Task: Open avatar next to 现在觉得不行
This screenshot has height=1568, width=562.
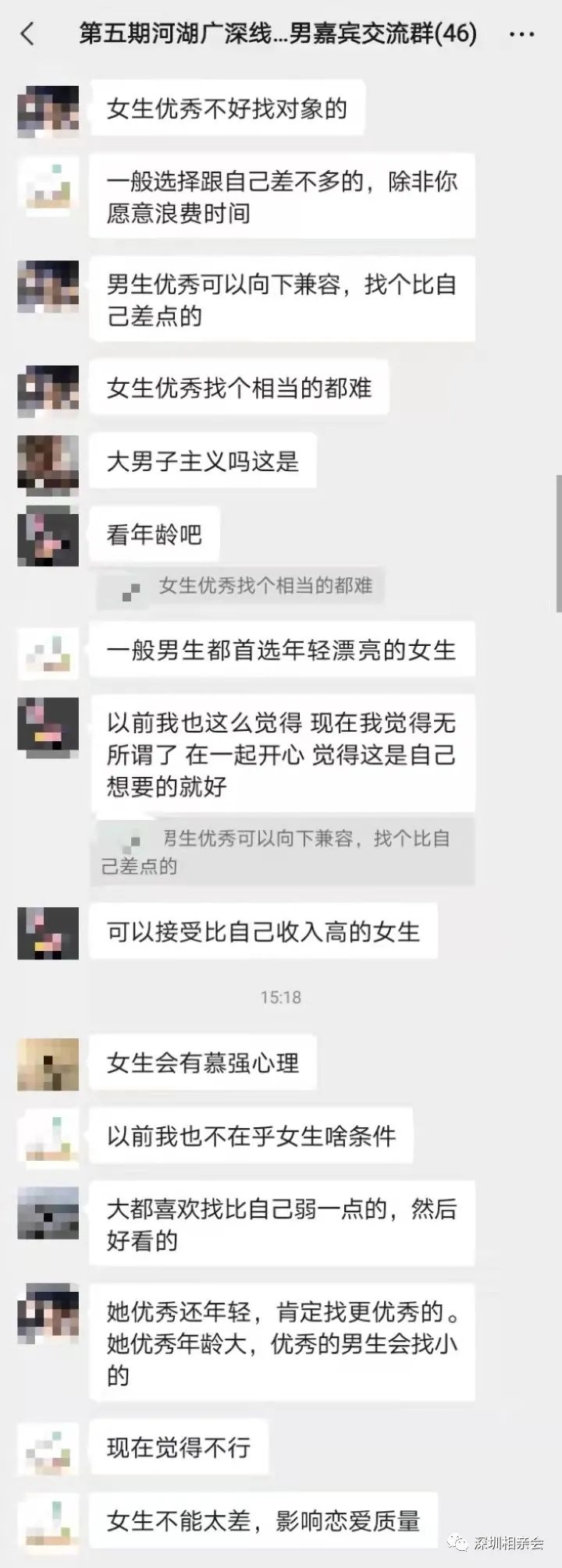Action: coord(48,1449)
